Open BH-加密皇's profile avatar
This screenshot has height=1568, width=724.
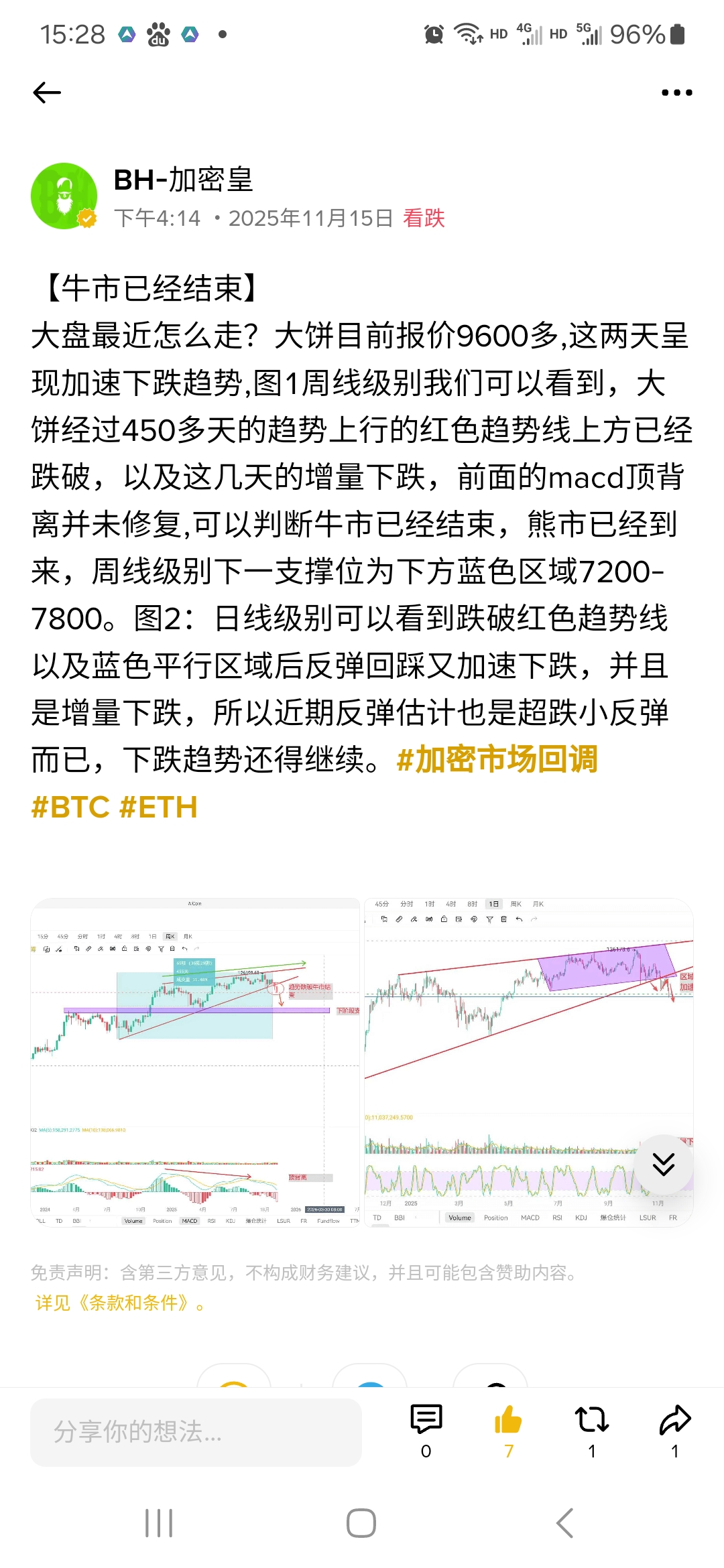pyautogui.click(x=64, y=196)
